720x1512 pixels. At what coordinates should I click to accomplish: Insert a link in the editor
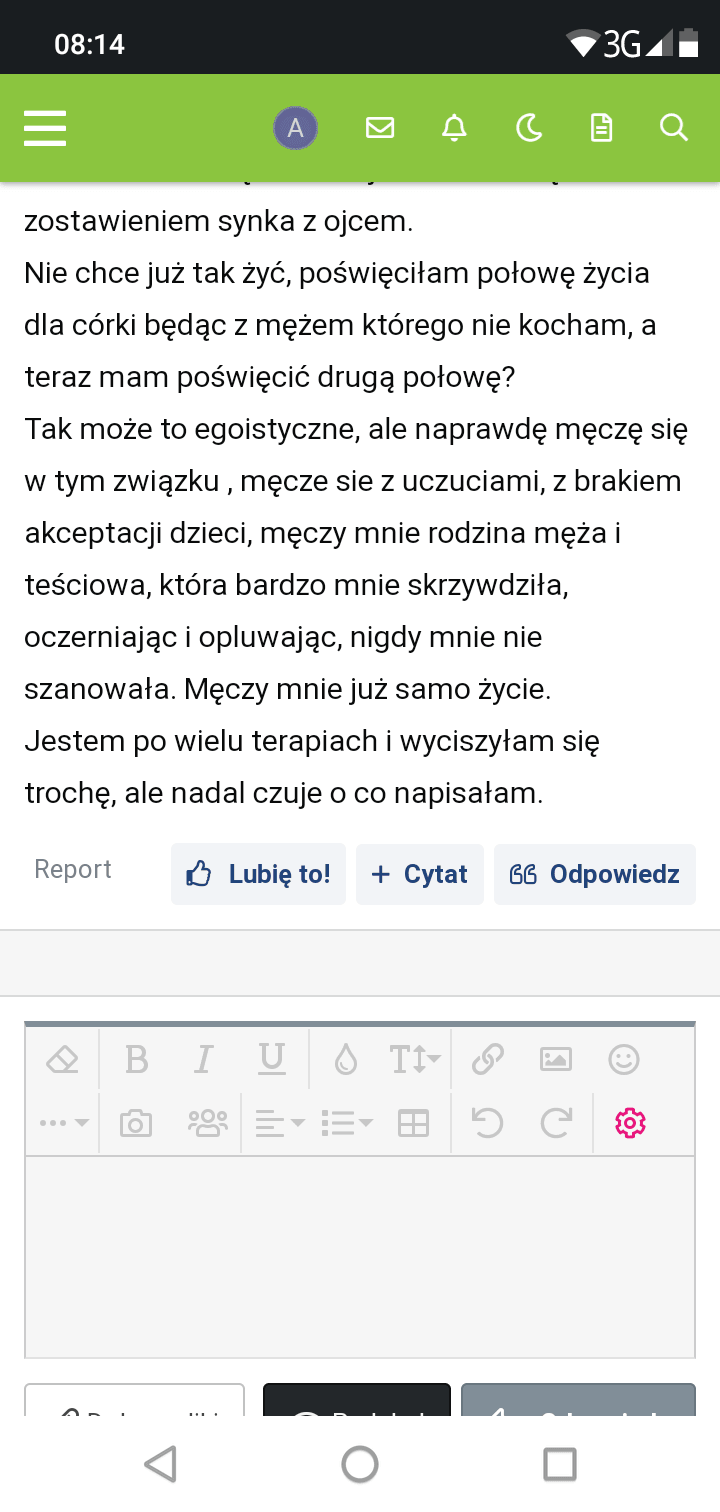pyautogui.click(x=487, y=1059)
